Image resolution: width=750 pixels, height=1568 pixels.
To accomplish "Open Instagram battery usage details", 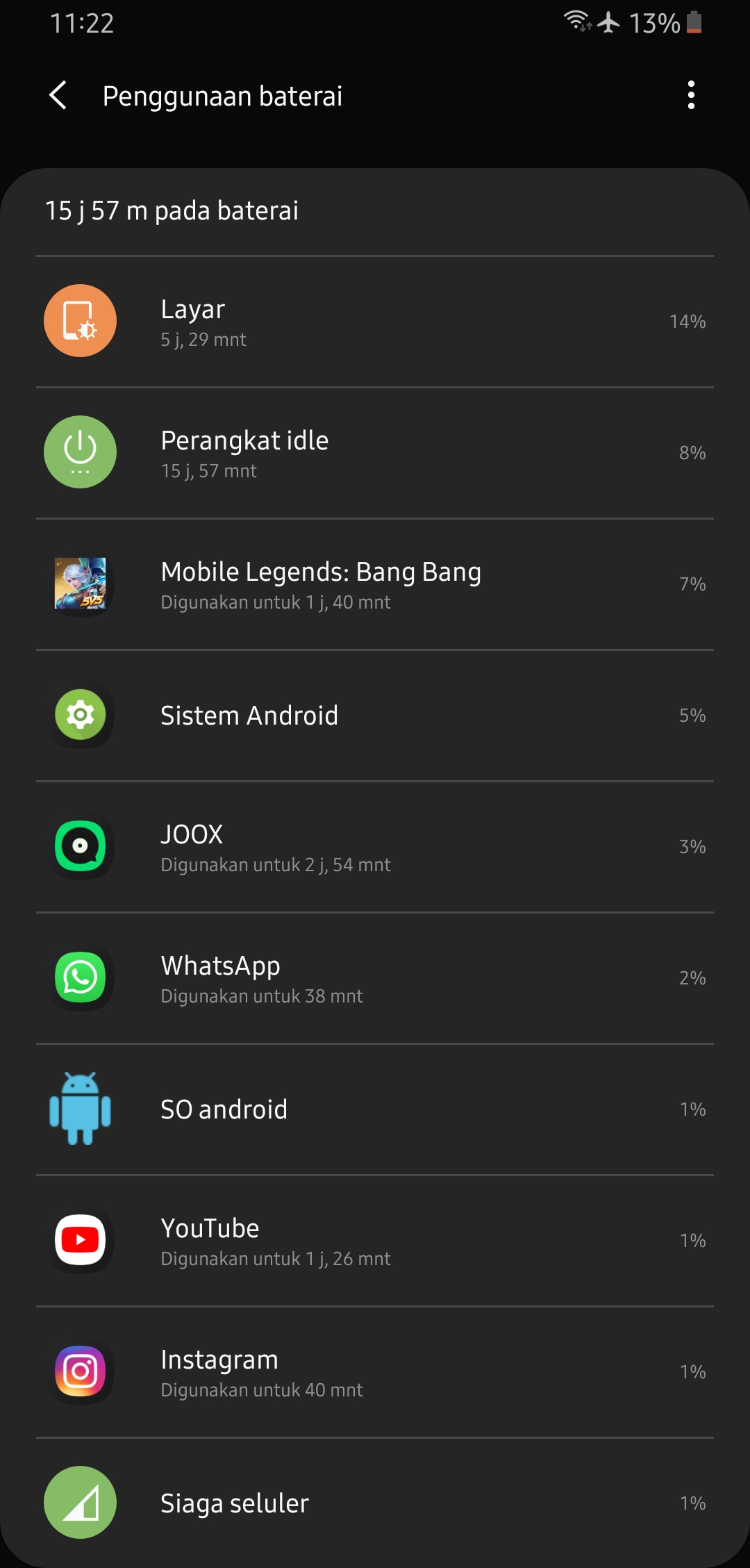I will click(x=375, y=1372).
